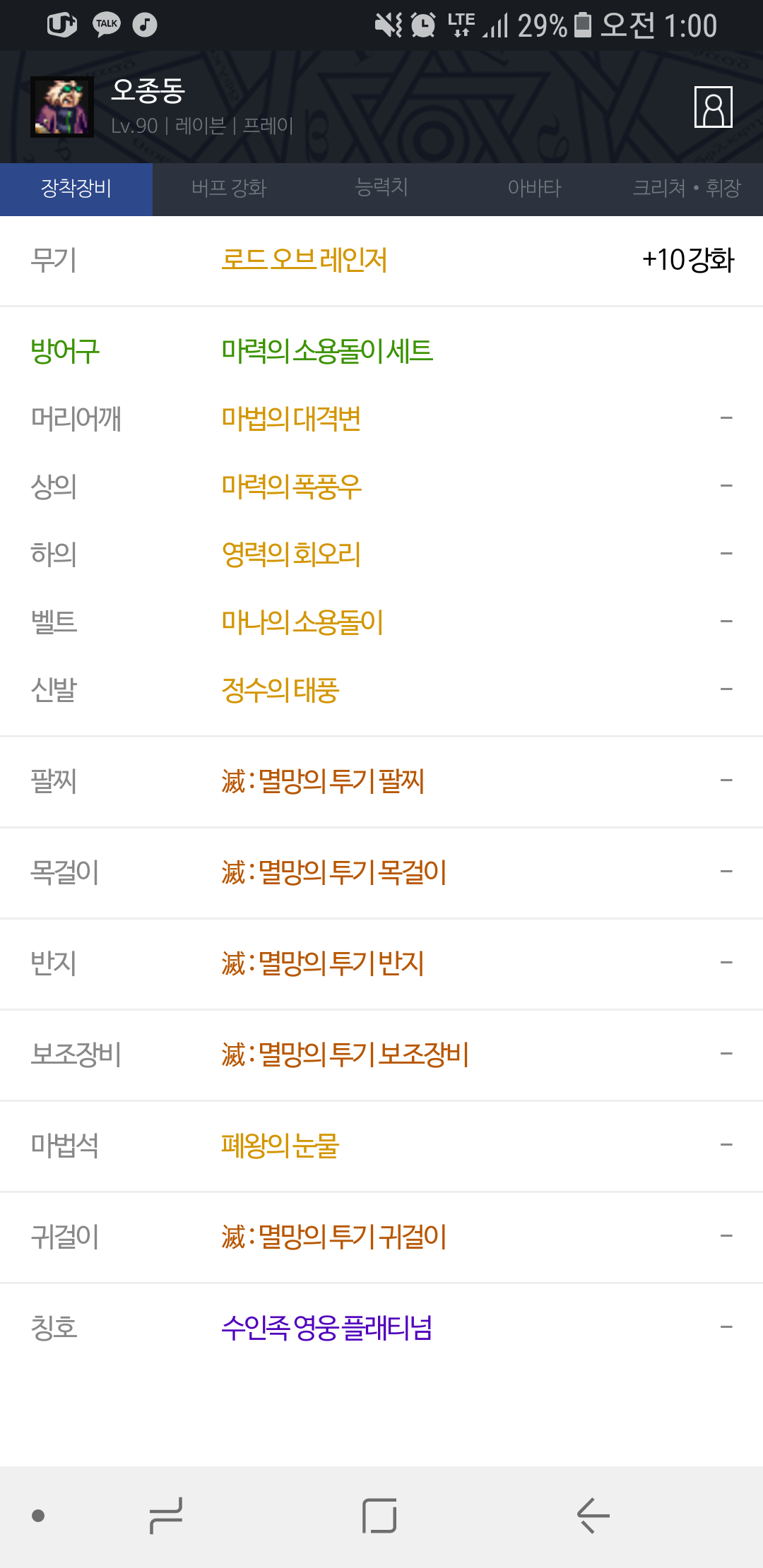The width and height of the screenshot is (763, 1568).
Task: Open the profile icon in the header
Action: (713, 107)
